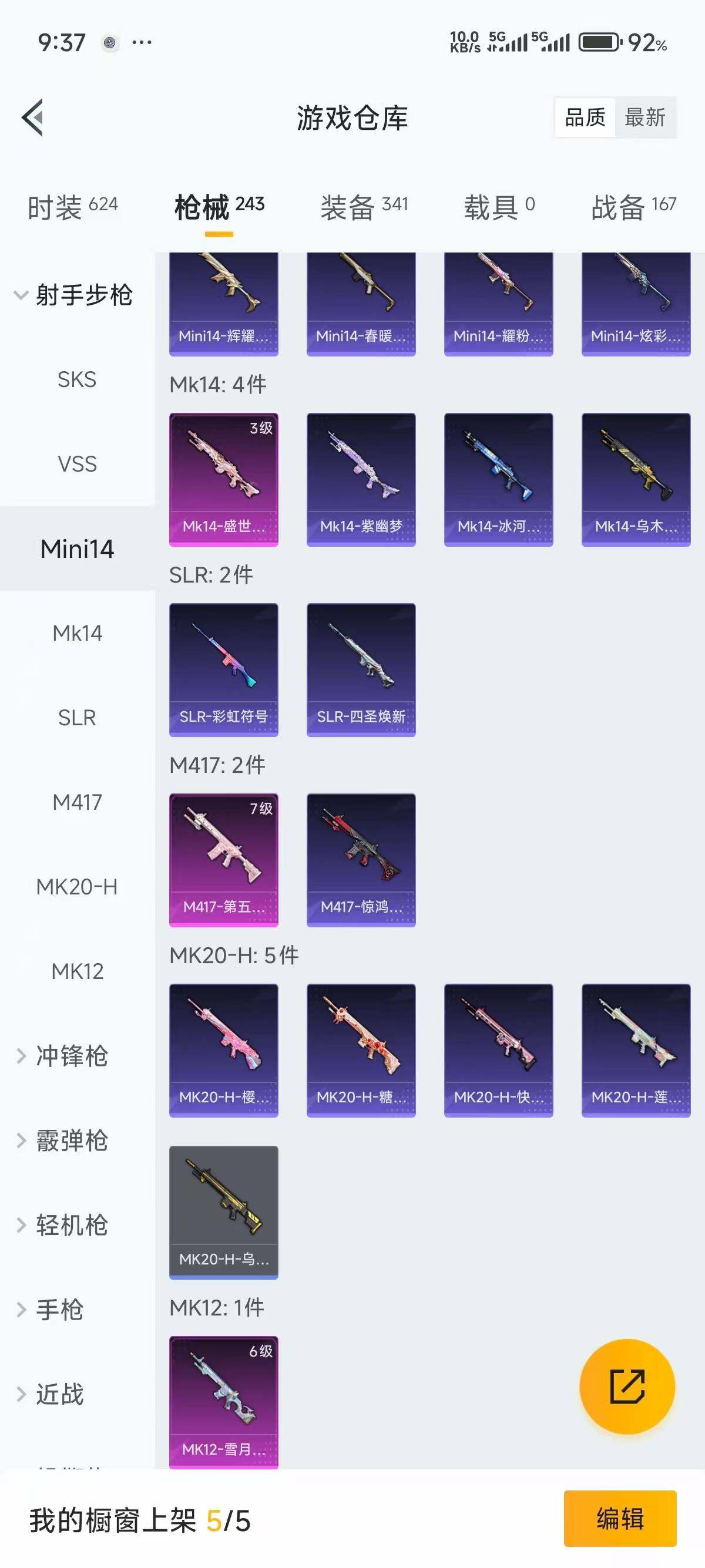The height and width of the screenshot is (1568, 705).
Task: Open the SLR-四圣焕新 skin
Action: click(x=361, y=669)
